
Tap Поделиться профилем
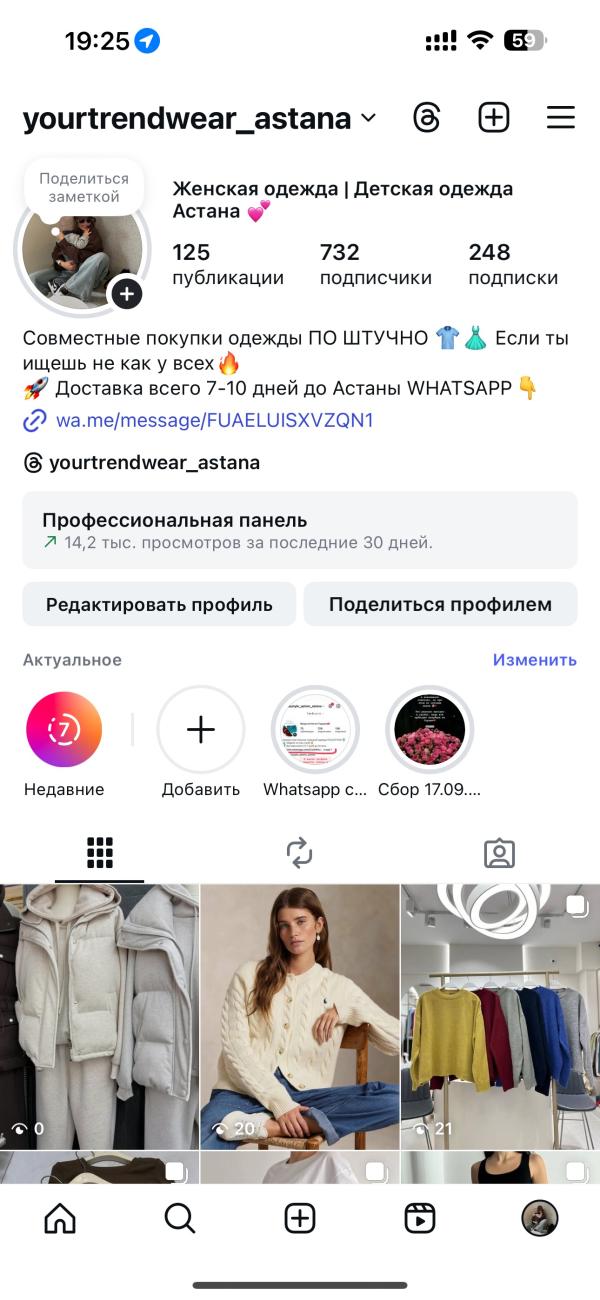(440, 604)
